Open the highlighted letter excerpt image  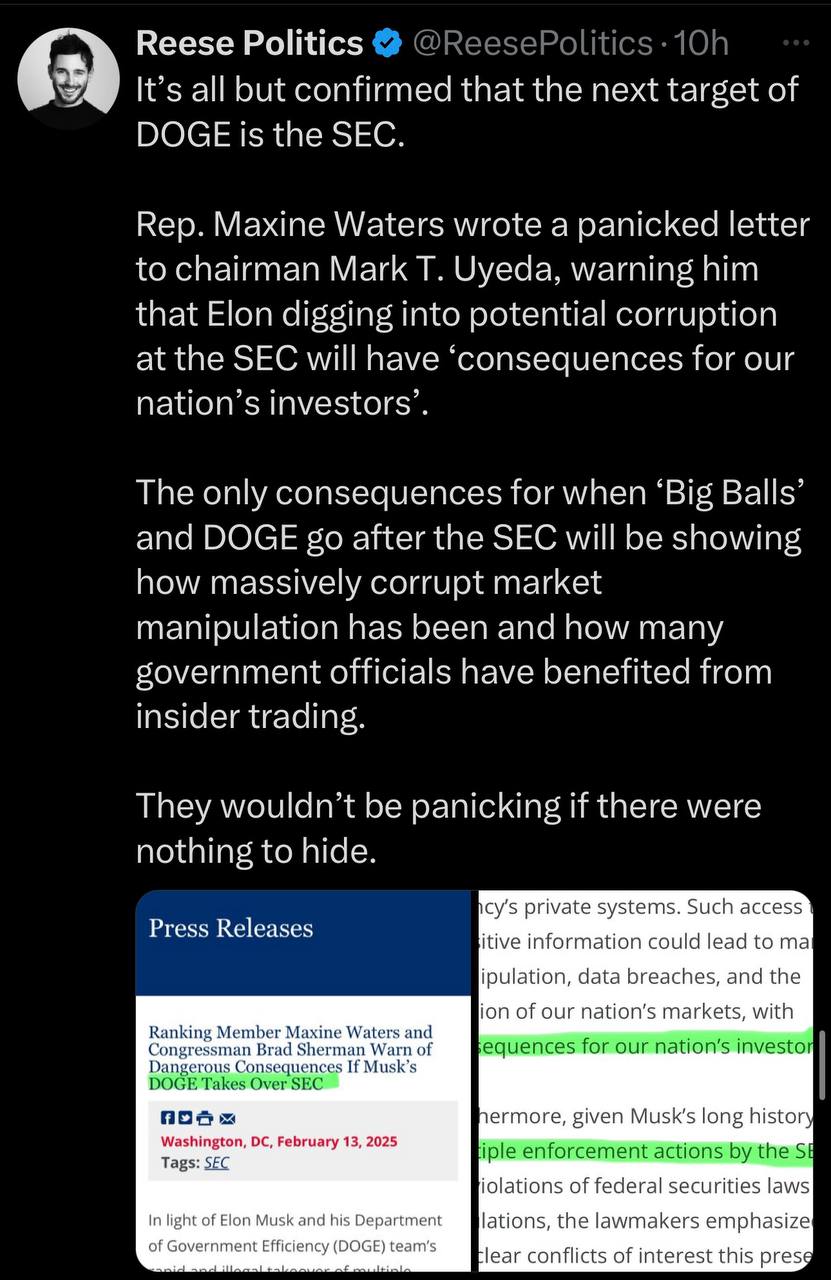(x=645, y=1080)
